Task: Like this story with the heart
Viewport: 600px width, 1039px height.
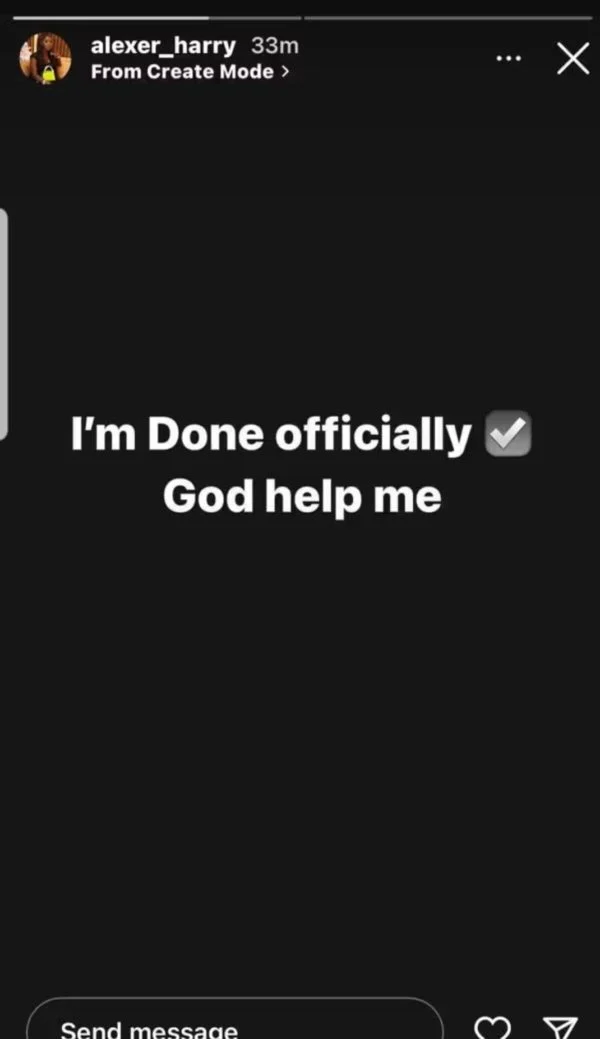Action: click(x=492, y=1024)
